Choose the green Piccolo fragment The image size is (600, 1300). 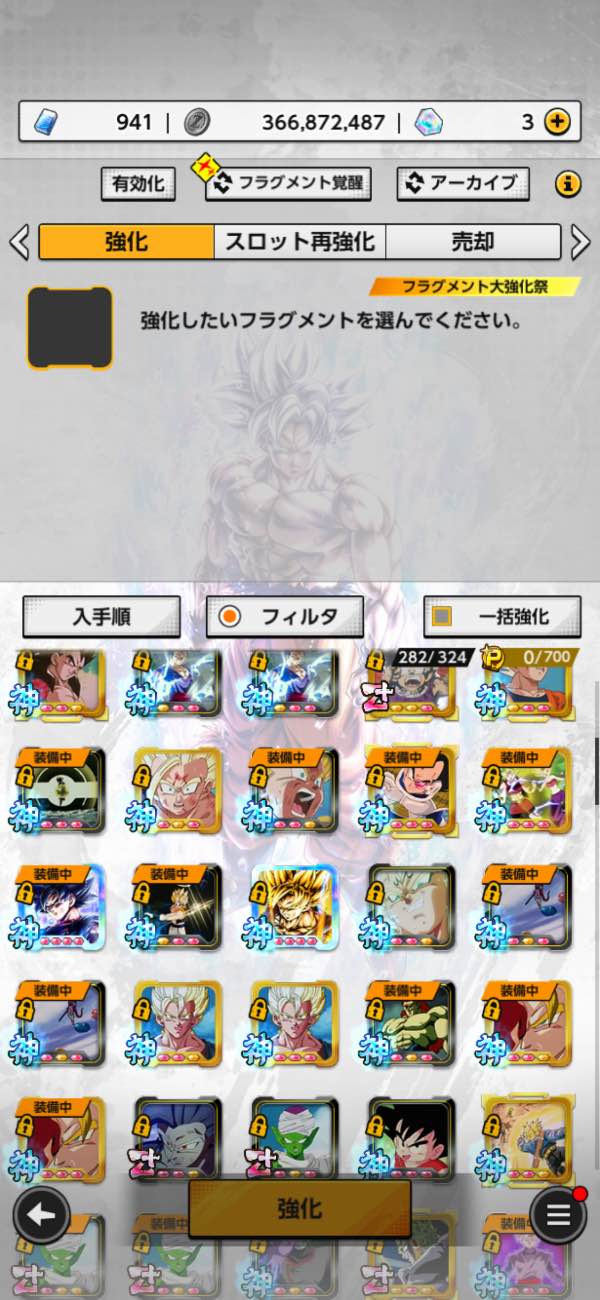[x=292, y=1137]
